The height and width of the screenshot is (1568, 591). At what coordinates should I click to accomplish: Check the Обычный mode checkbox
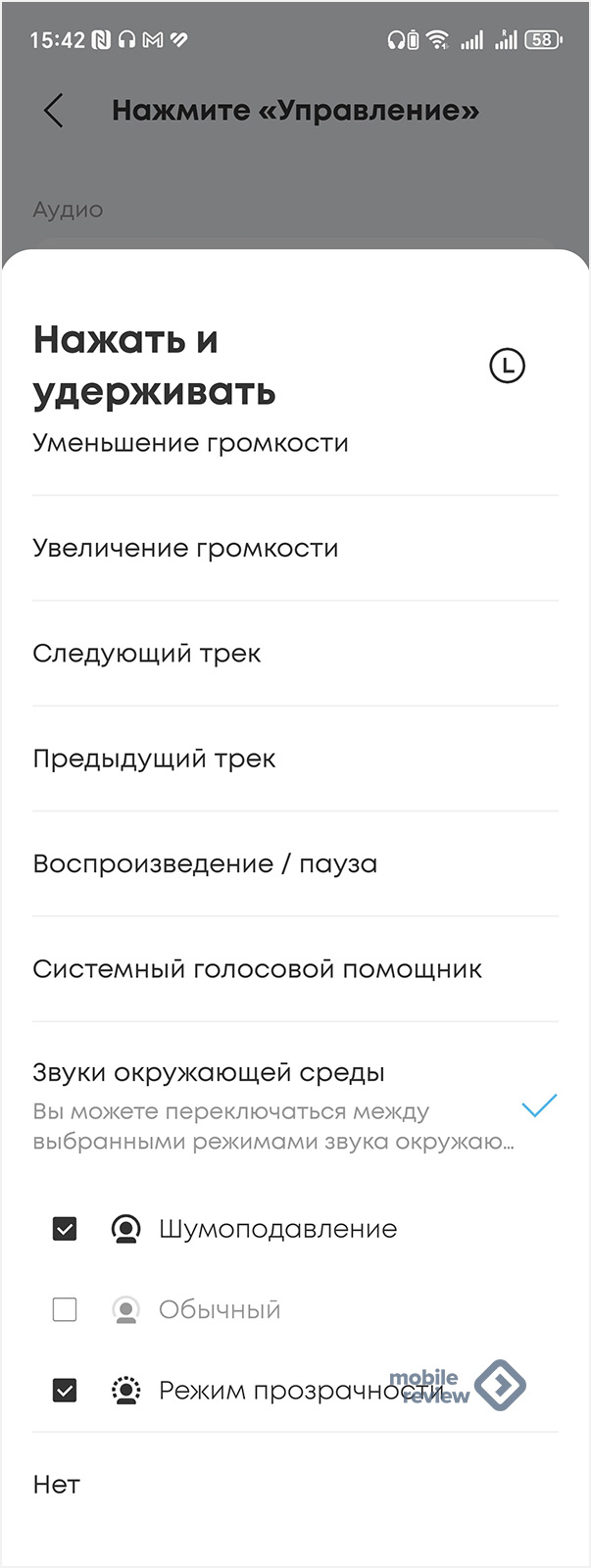(65, 1309)
